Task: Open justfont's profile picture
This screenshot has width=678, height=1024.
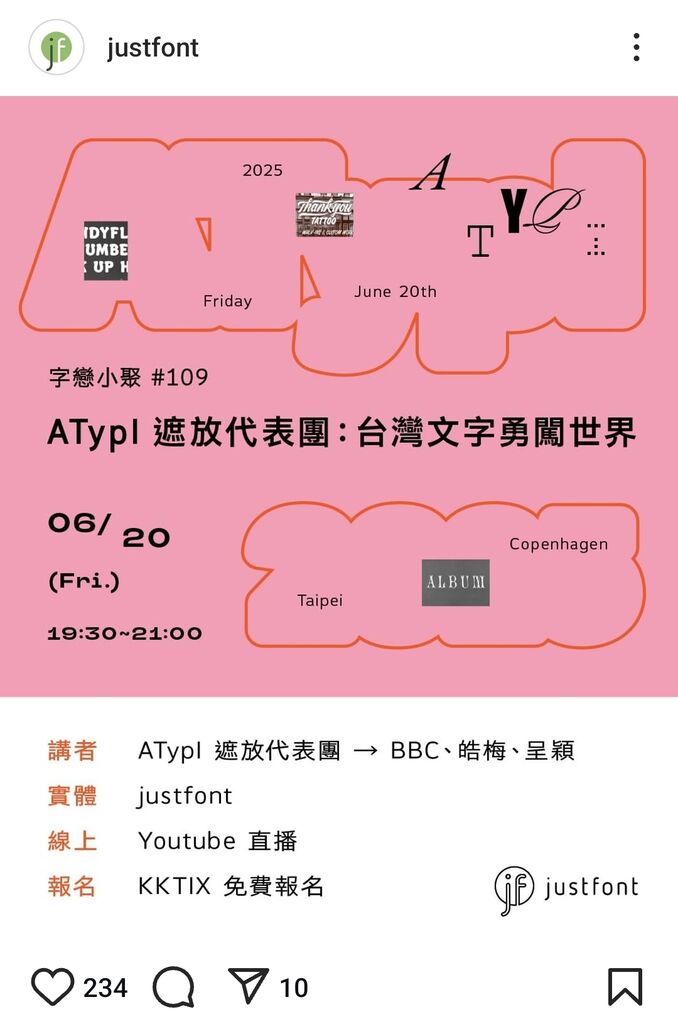Action: click(x=56, y=47)
